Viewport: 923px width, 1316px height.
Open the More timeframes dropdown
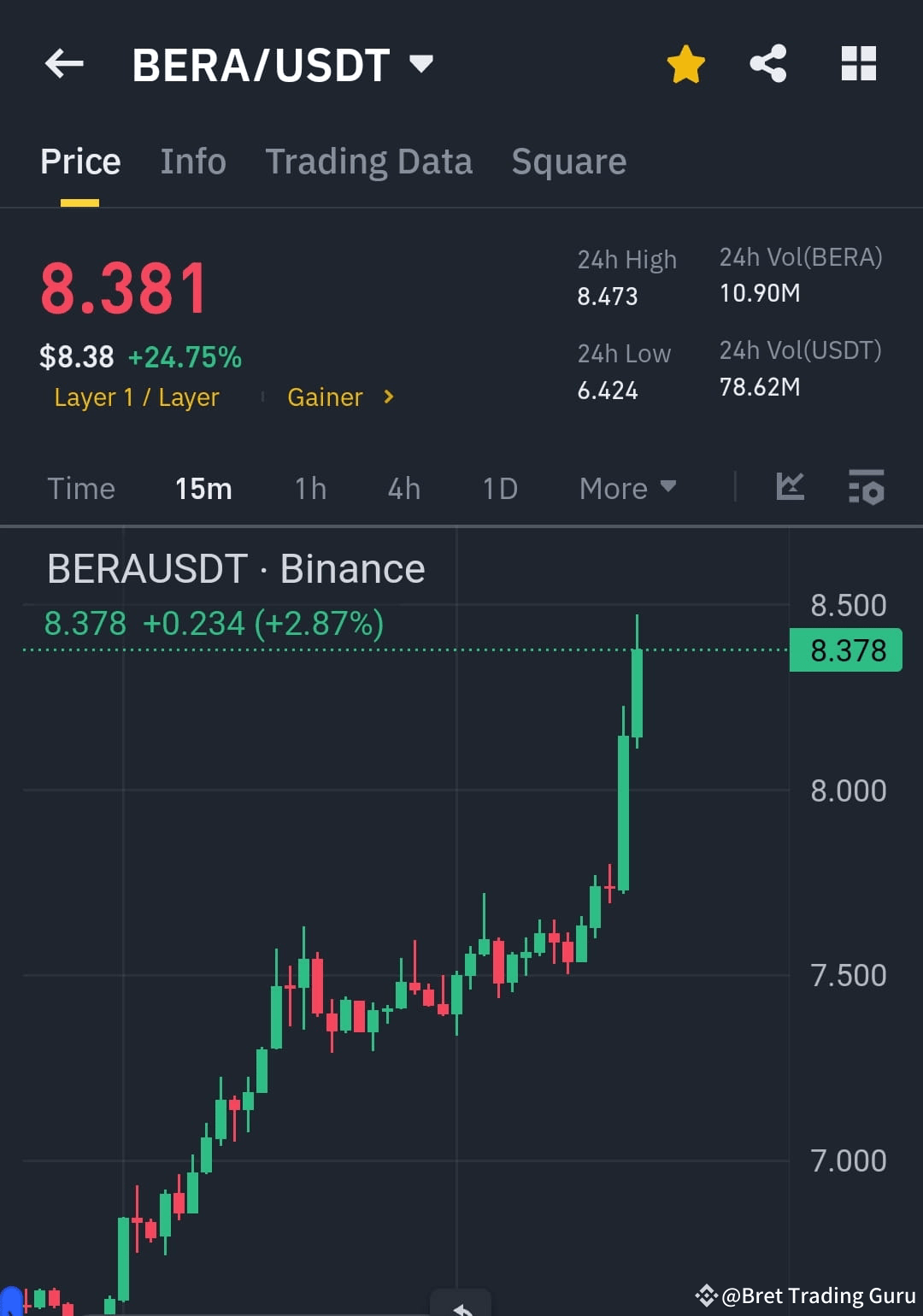coord(626,488)
